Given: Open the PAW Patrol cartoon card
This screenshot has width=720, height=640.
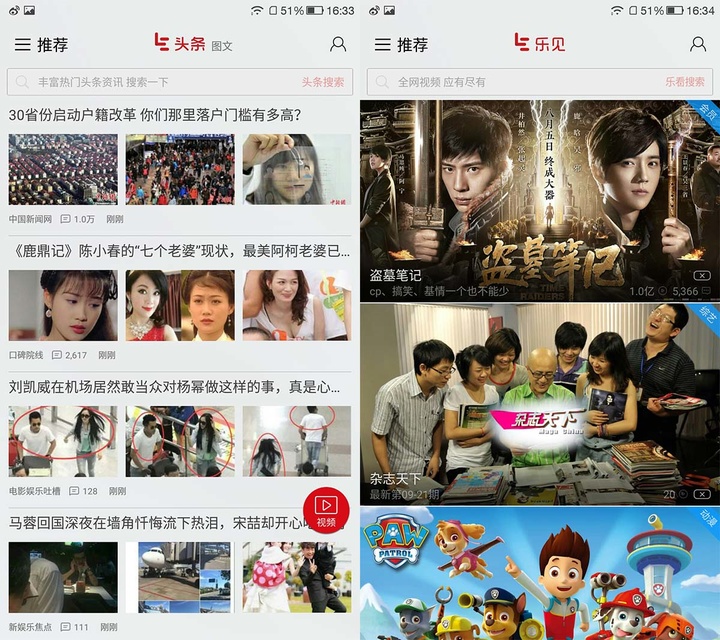Looking at the screenshot, I should click(x=540, y=575).
